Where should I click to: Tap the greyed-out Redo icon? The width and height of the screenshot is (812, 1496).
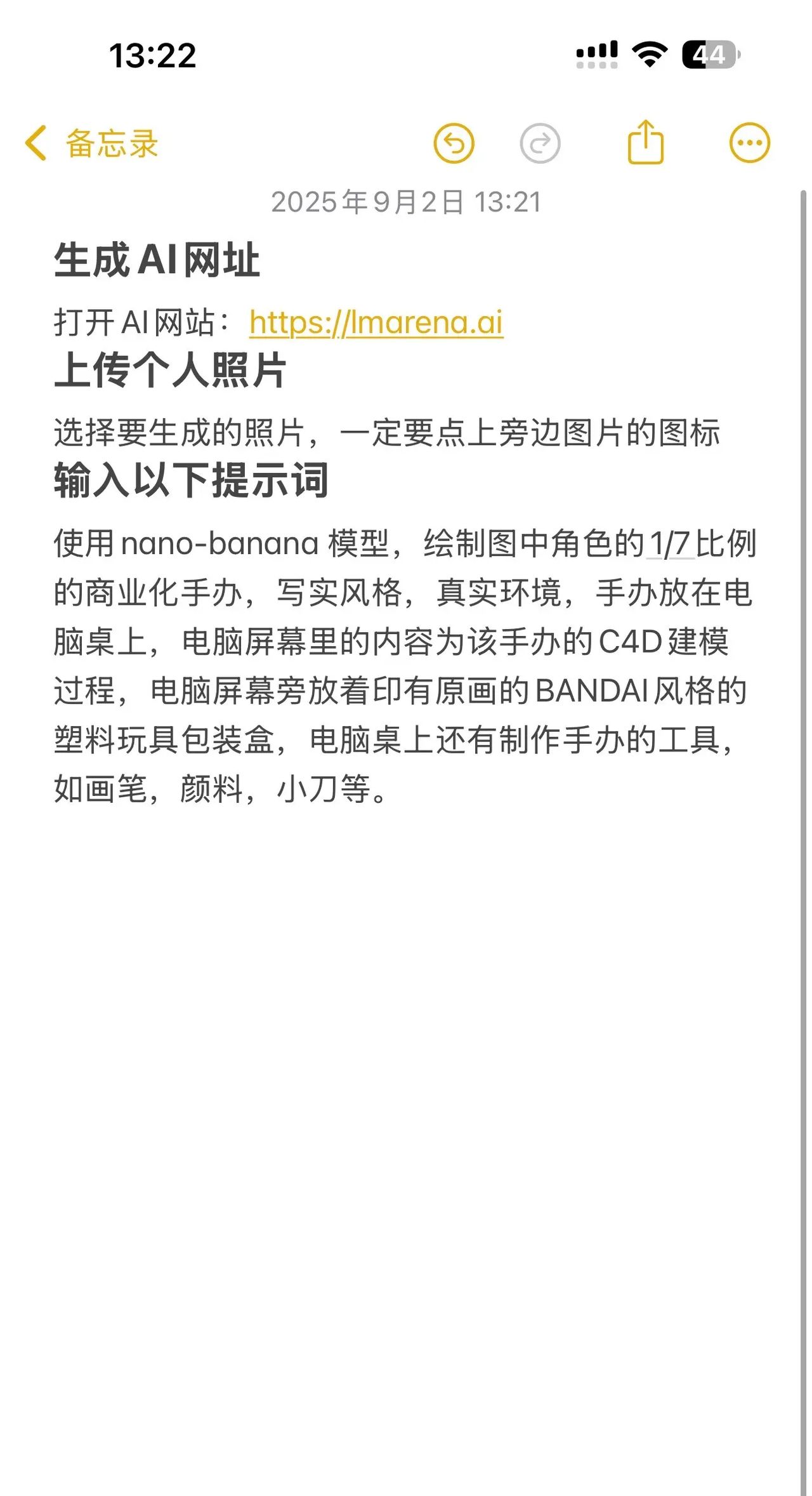[x=539, y=143]
